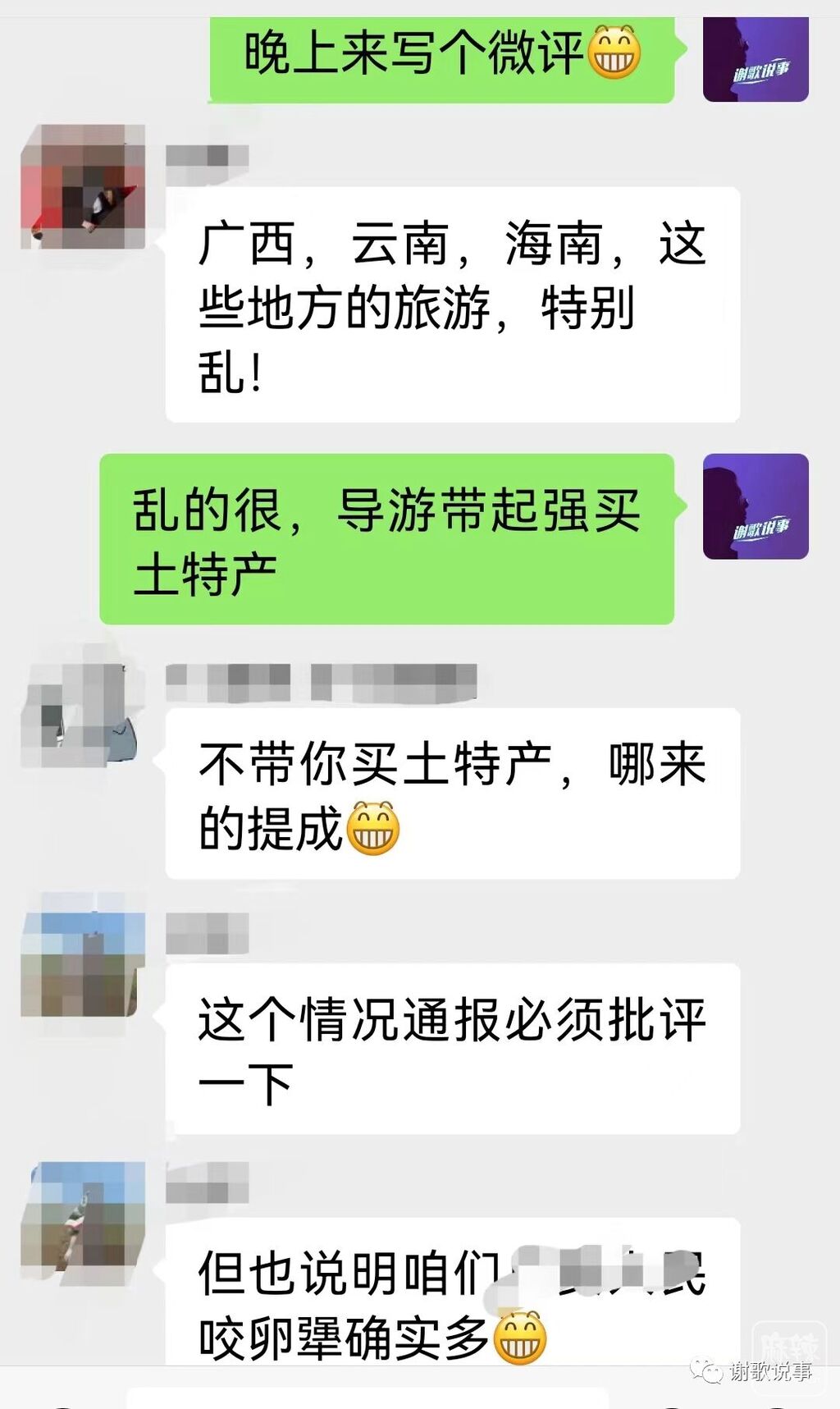840x1409 pixels.
Task: Open profile of sender of 不带你买土特产 message
Action: 83,706
